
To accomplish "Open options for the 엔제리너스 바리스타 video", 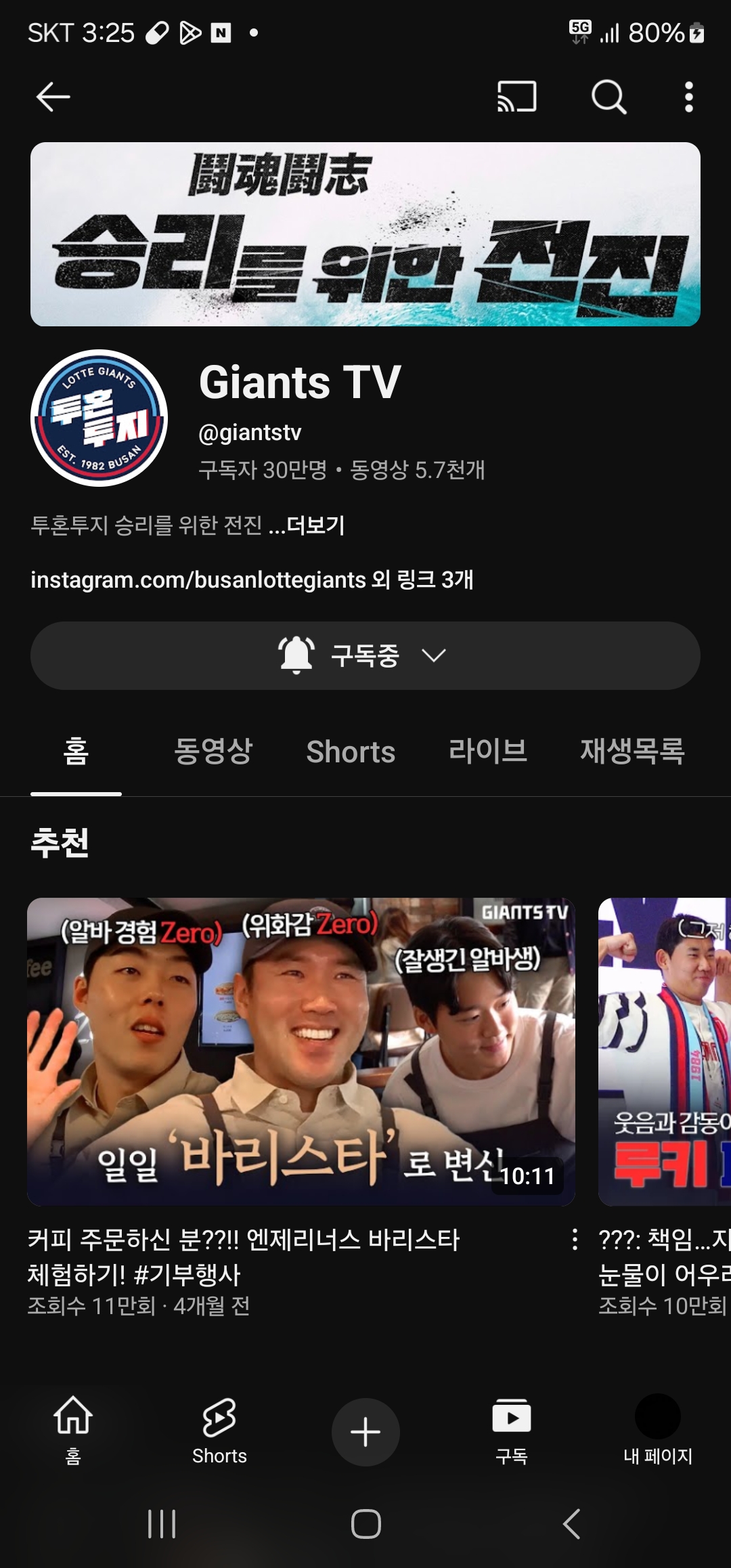I will tap(575, 1240).
